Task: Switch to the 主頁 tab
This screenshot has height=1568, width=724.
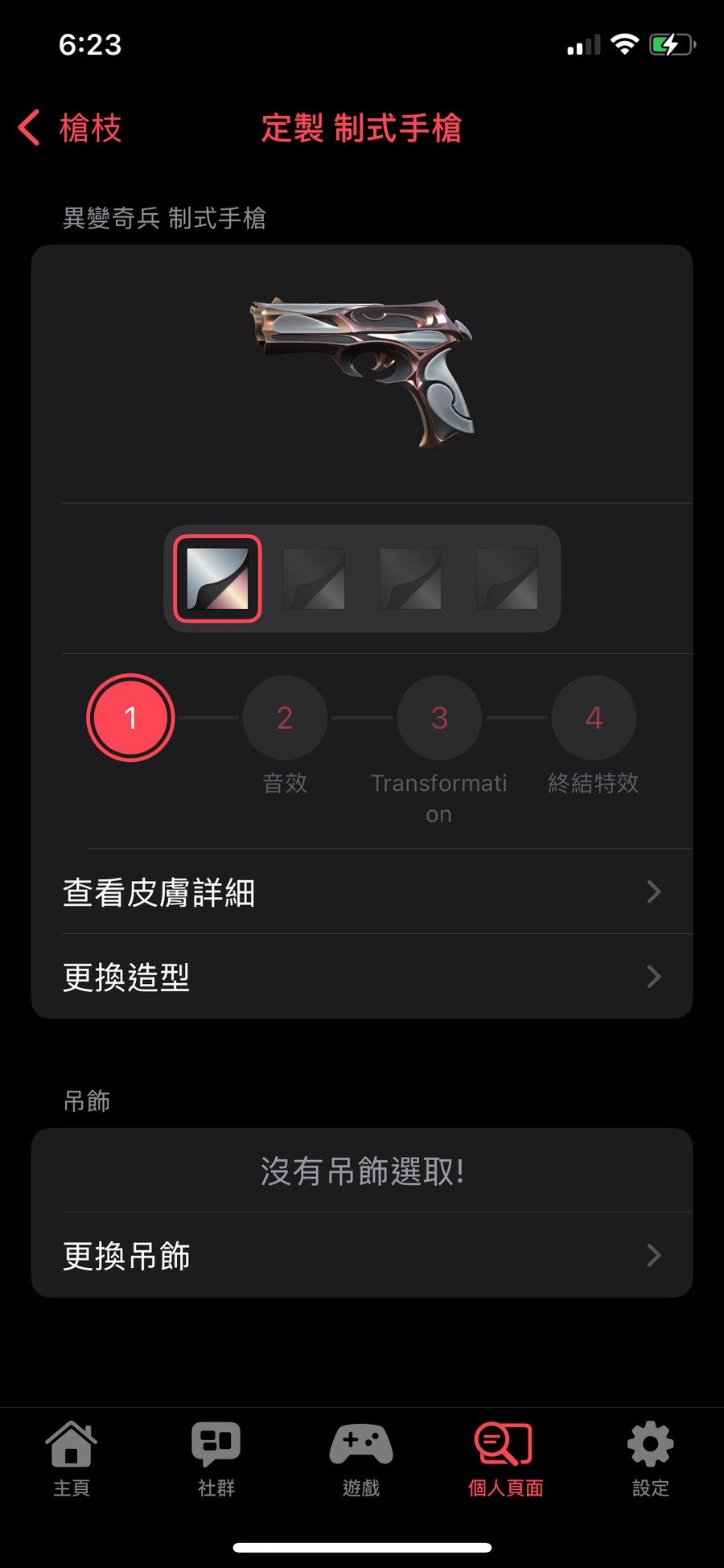Action: [72, 1458]
